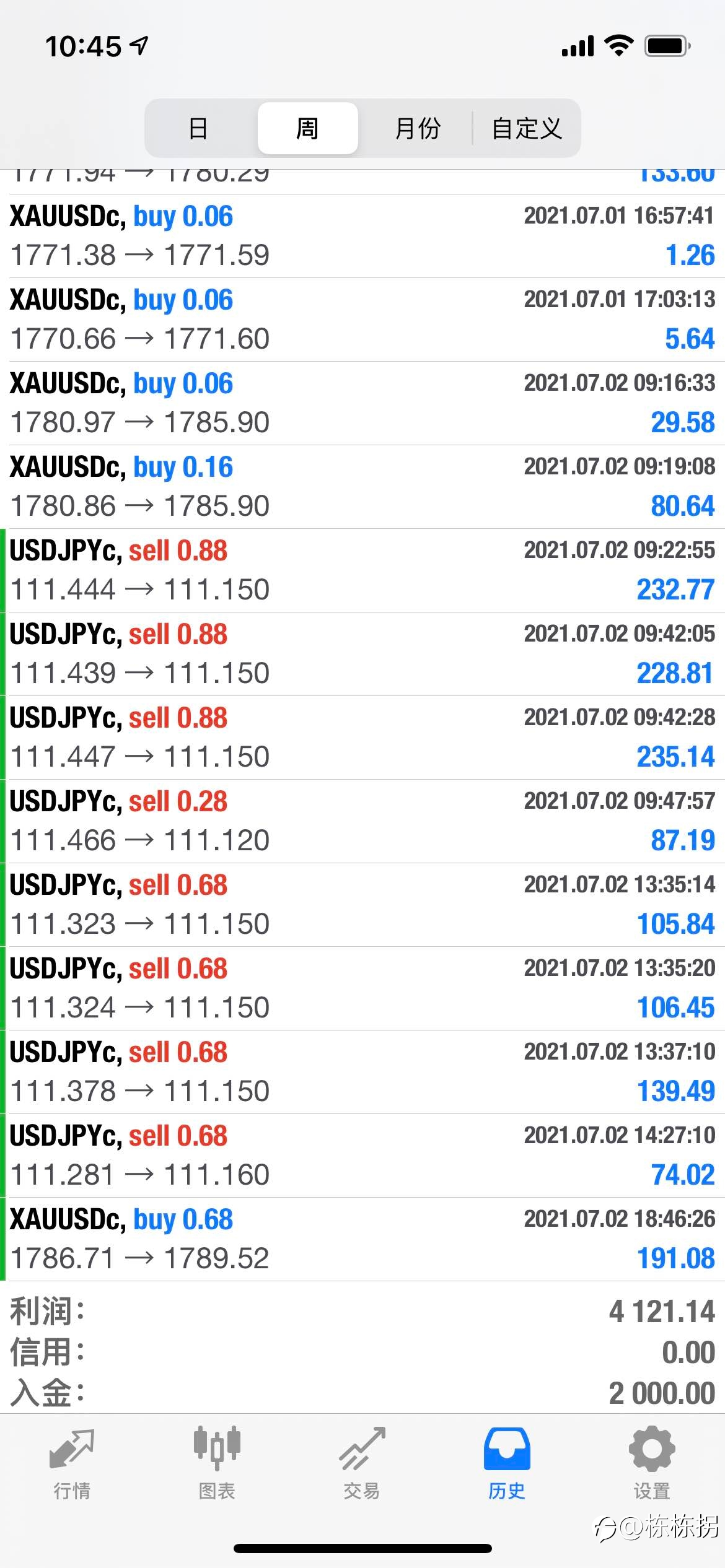This screenshot has width=725, height=1568.
Task: Switch to 月份 (month) view
Action: (x=417, y=128)
